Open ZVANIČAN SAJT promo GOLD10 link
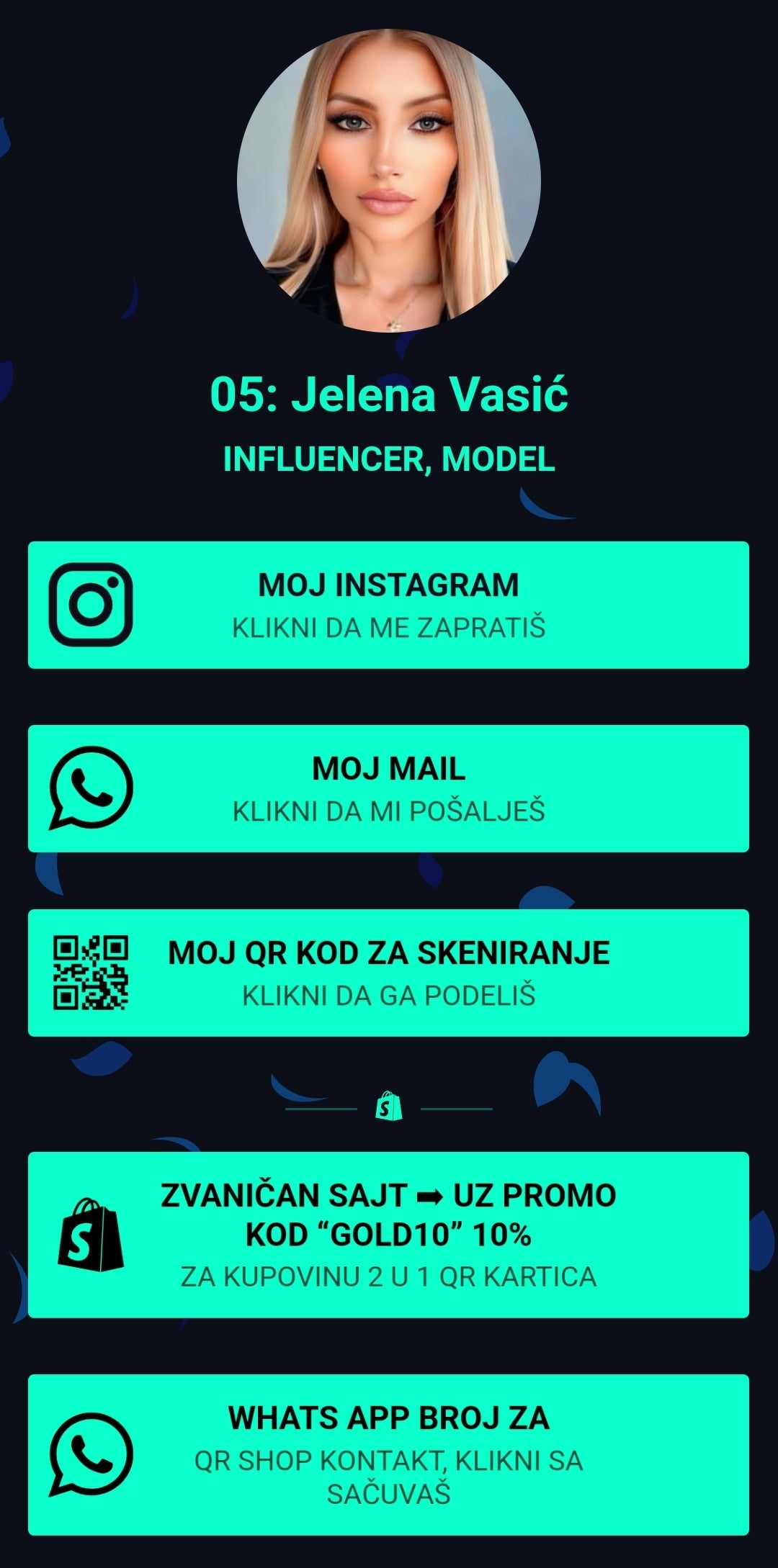This screenshot has width=778, height=1568. click(x=388, y=1235)
